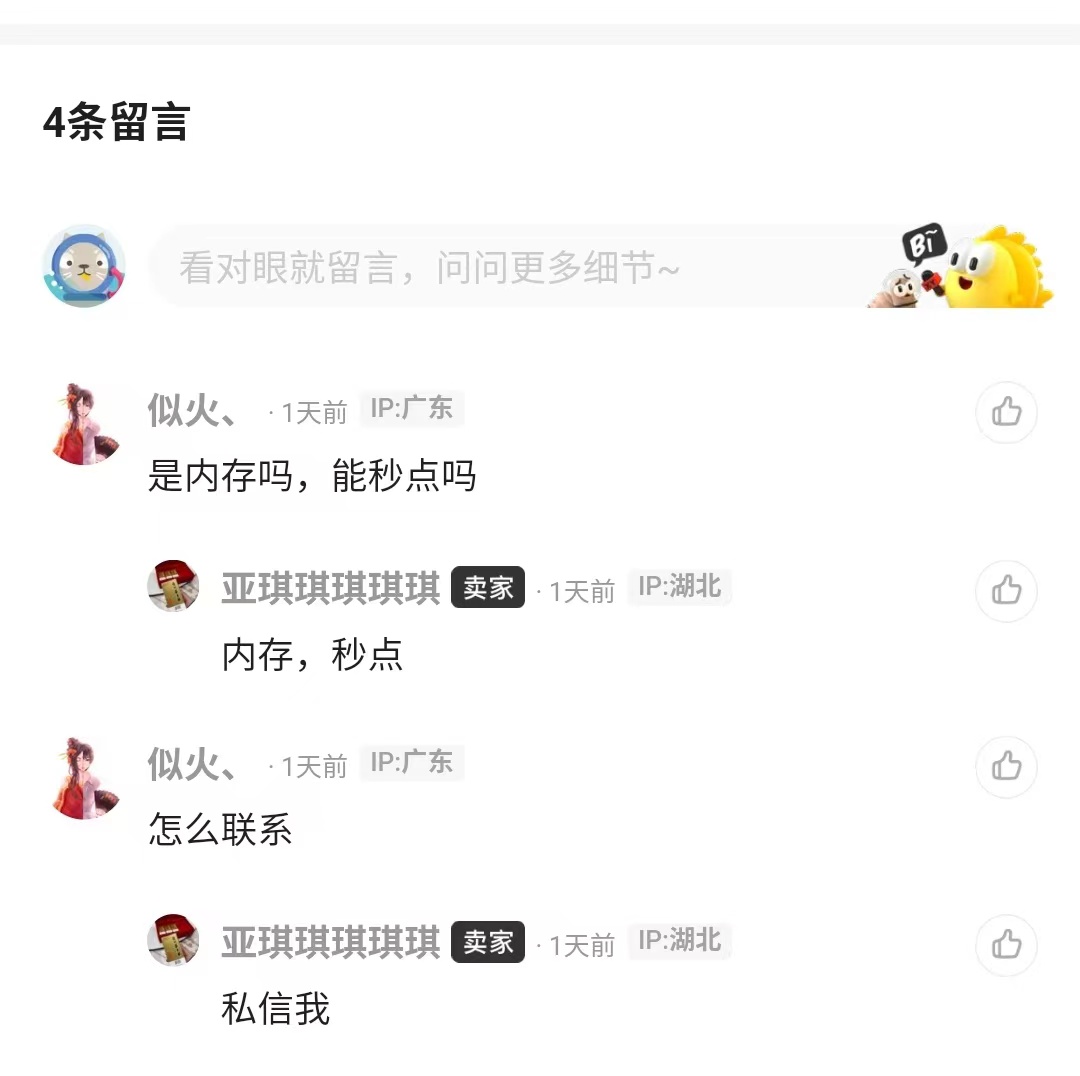
Task: Reply to the comment 怎么联系
Action: (221, 830)
